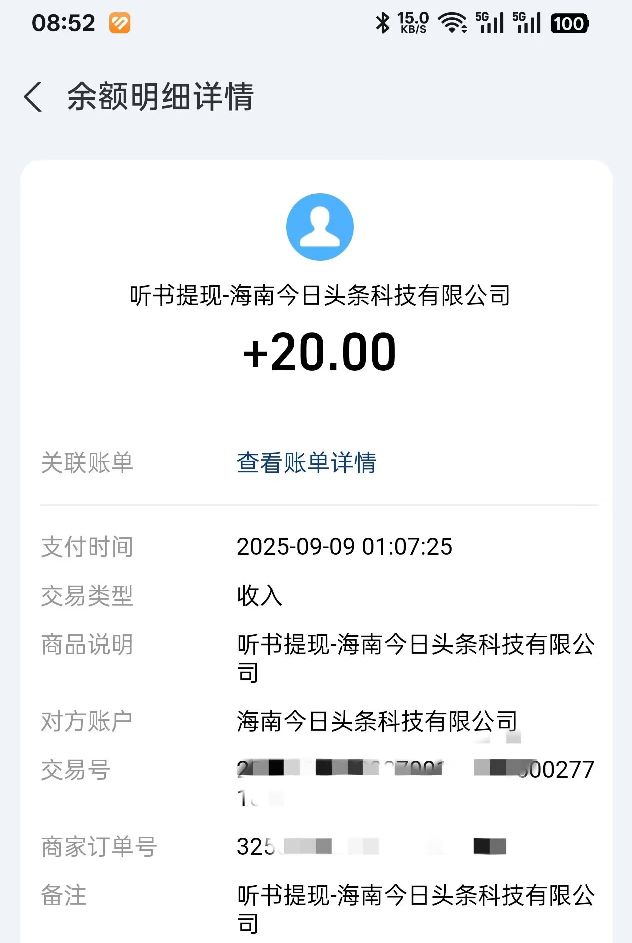
Task: Go back from balance detail page
Action: tap(33, 97)
